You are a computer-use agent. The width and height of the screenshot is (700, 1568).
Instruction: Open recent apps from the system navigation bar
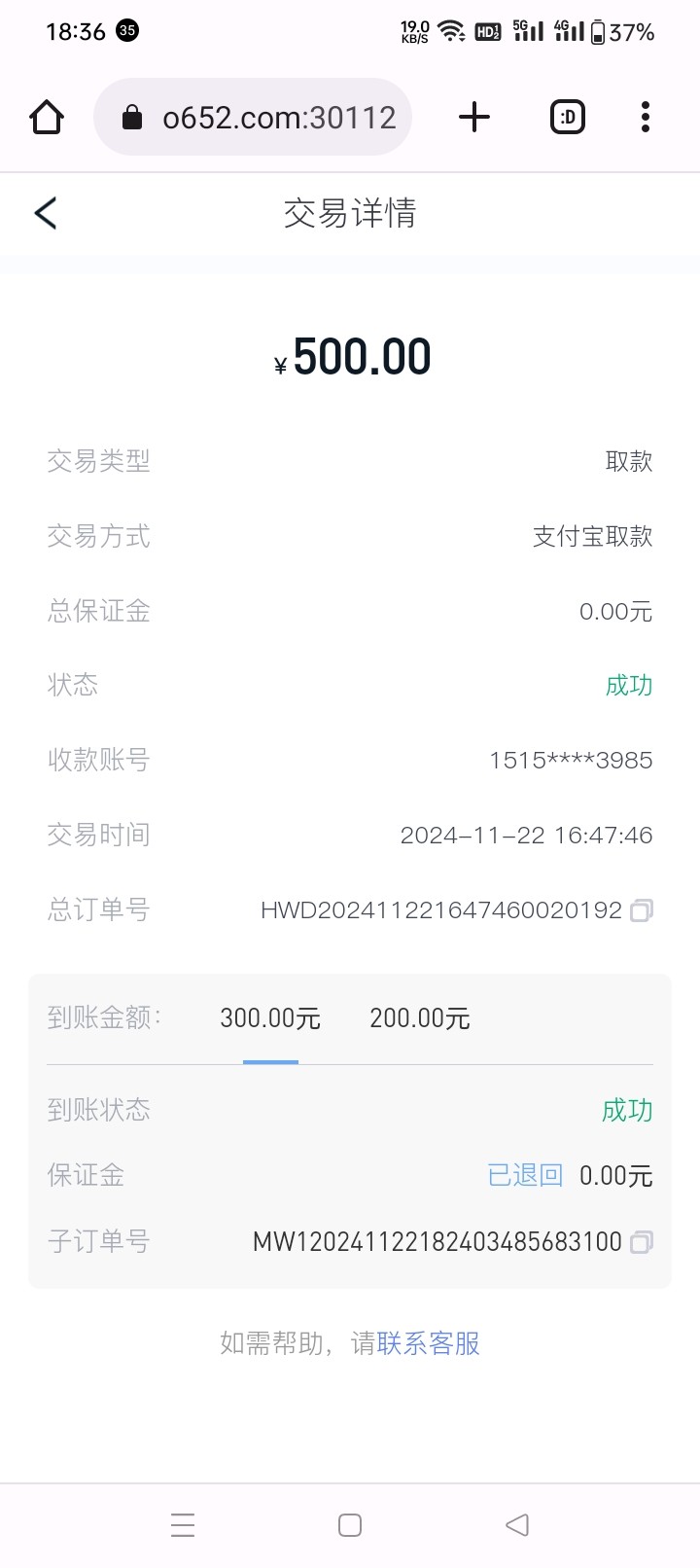183,1524
